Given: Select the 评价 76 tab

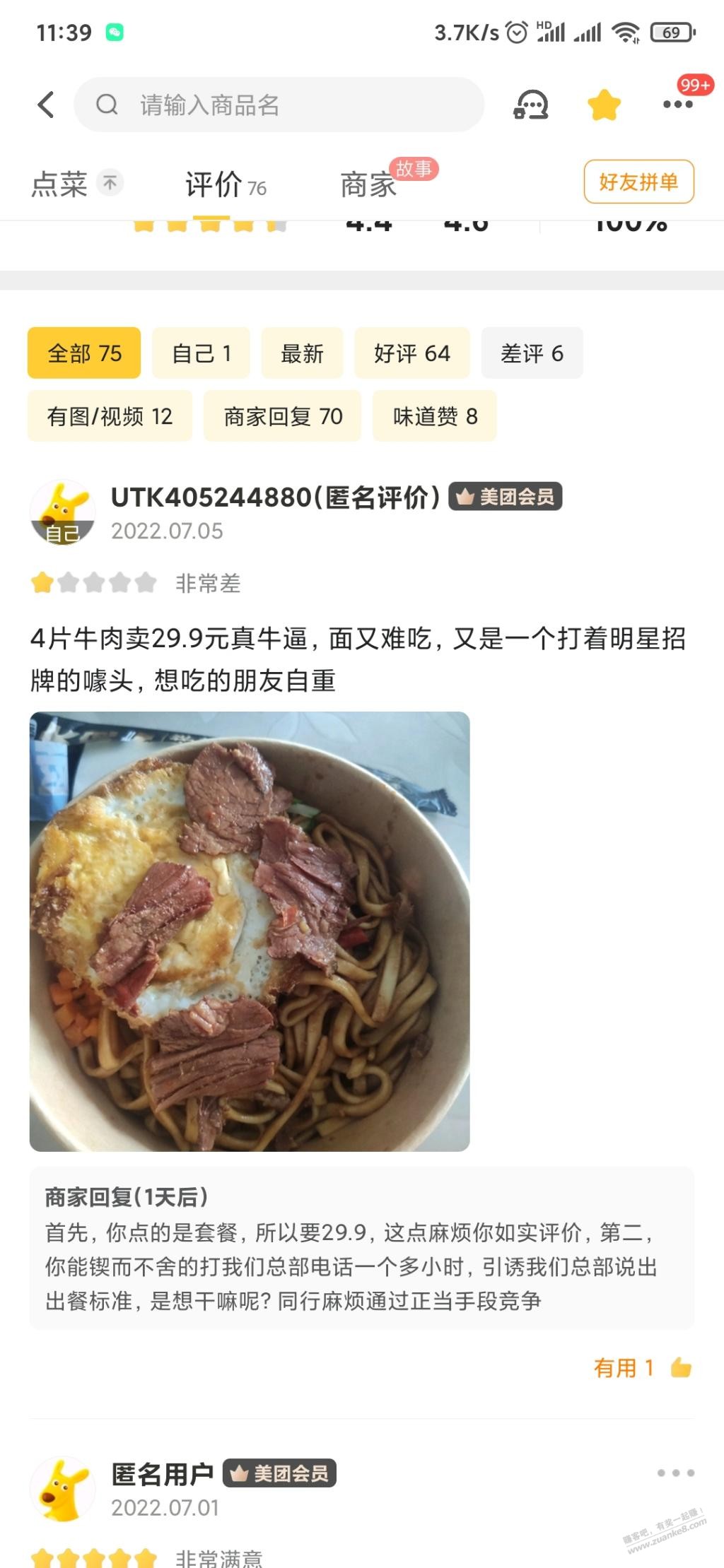Looking at the screenshot, I should tap(226, 184).
